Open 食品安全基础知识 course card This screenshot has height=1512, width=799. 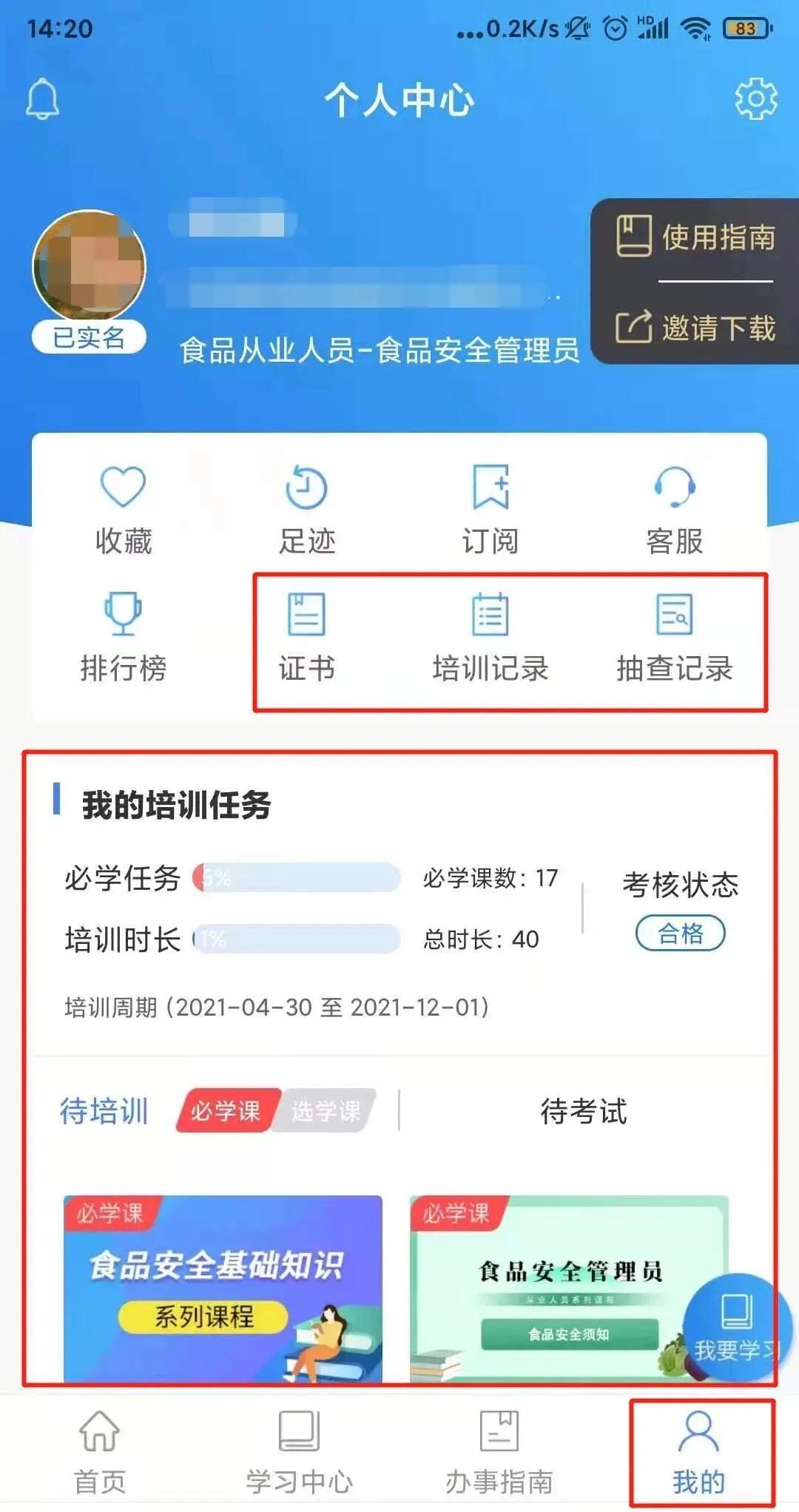(x=223, y=1288)
